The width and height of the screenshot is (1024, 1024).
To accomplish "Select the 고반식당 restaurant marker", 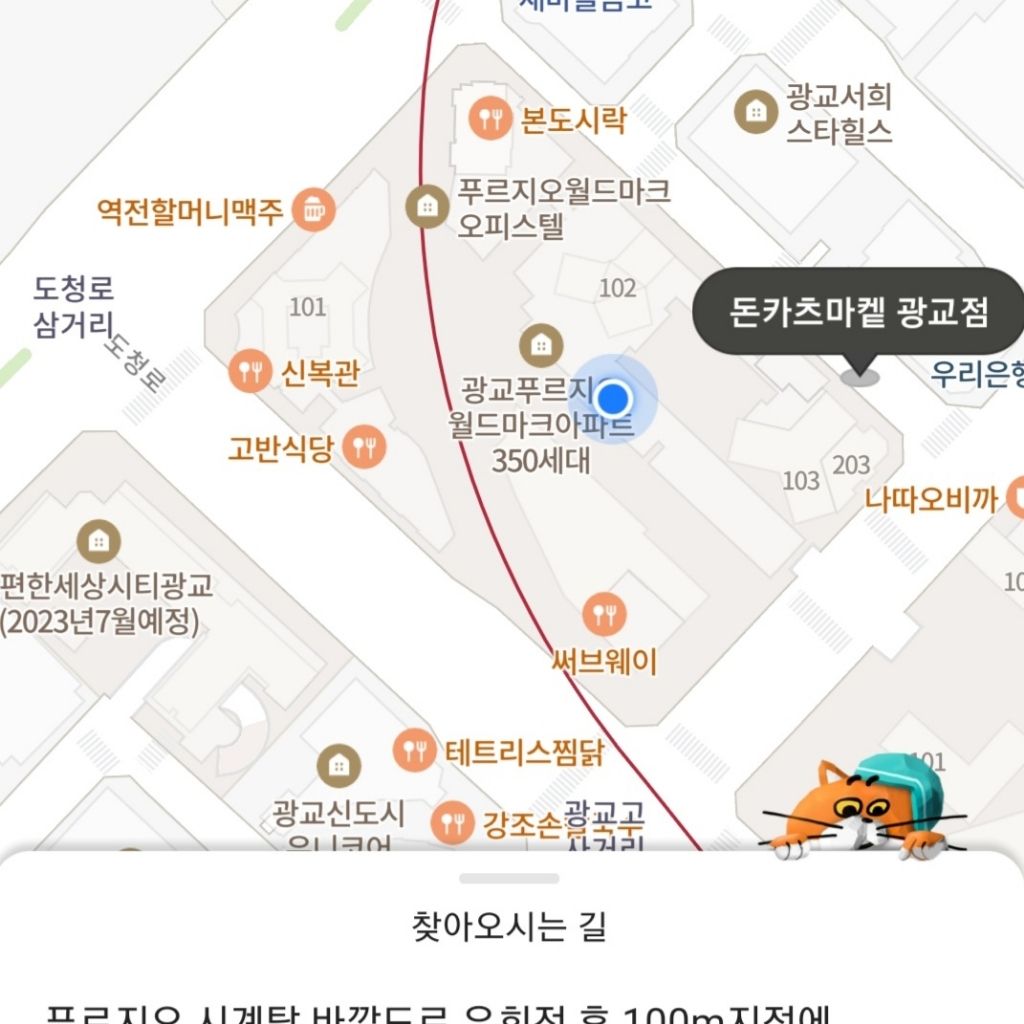I will [365, 445].
